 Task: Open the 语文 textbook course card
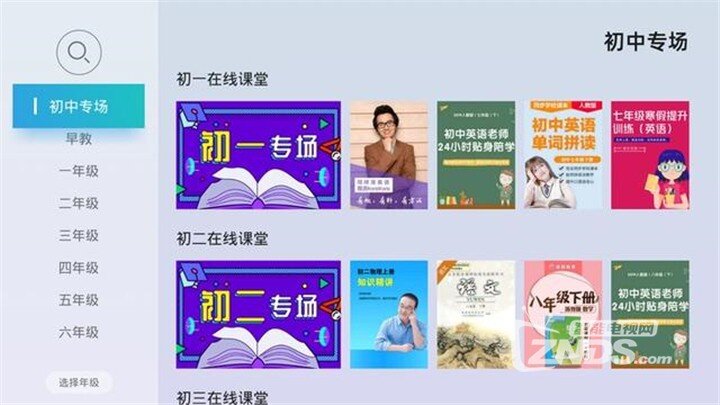click(476, 314)
